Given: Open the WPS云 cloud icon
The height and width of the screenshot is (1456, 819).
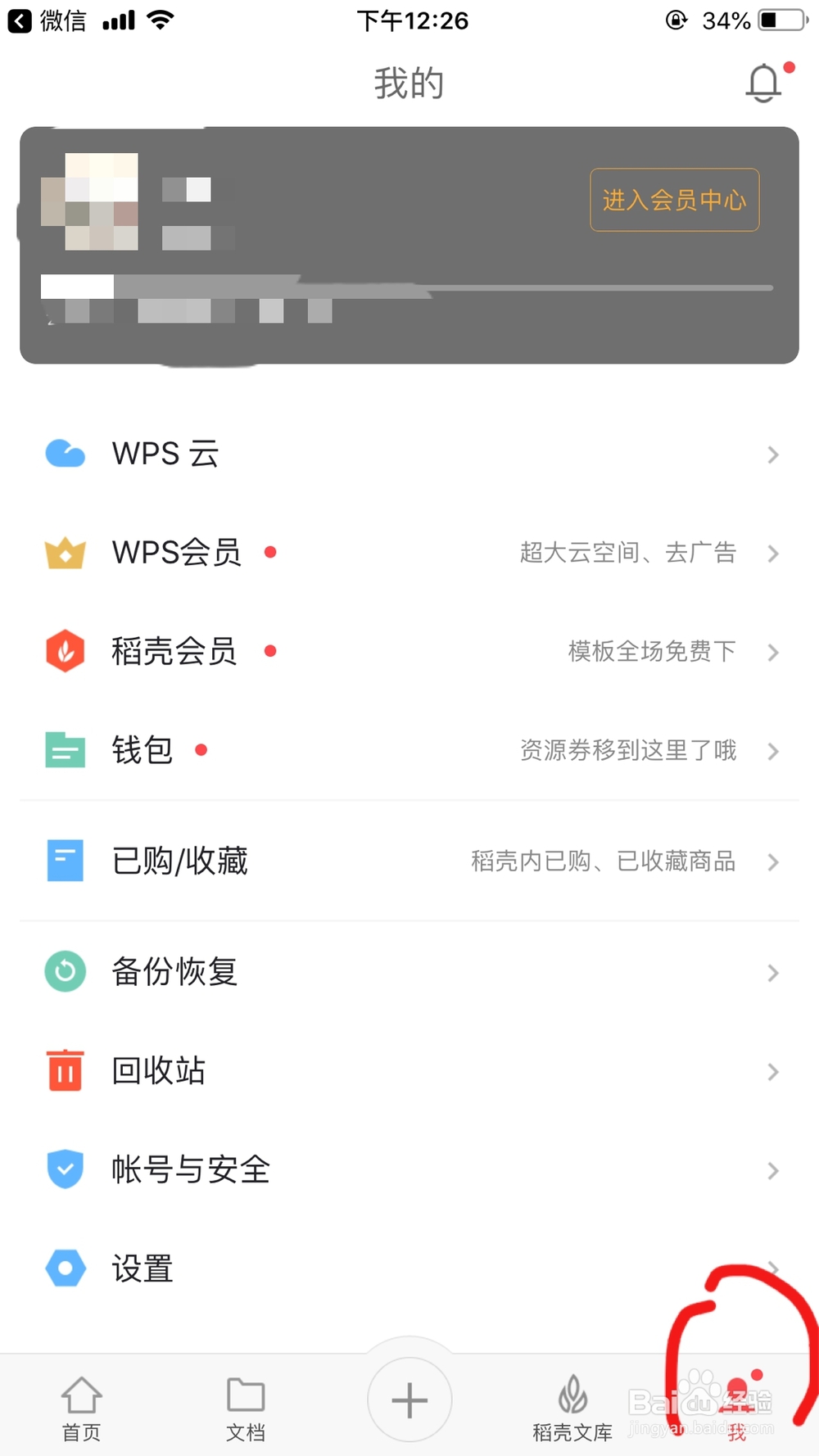Looking at the screenshot, I should coord(65,453).
